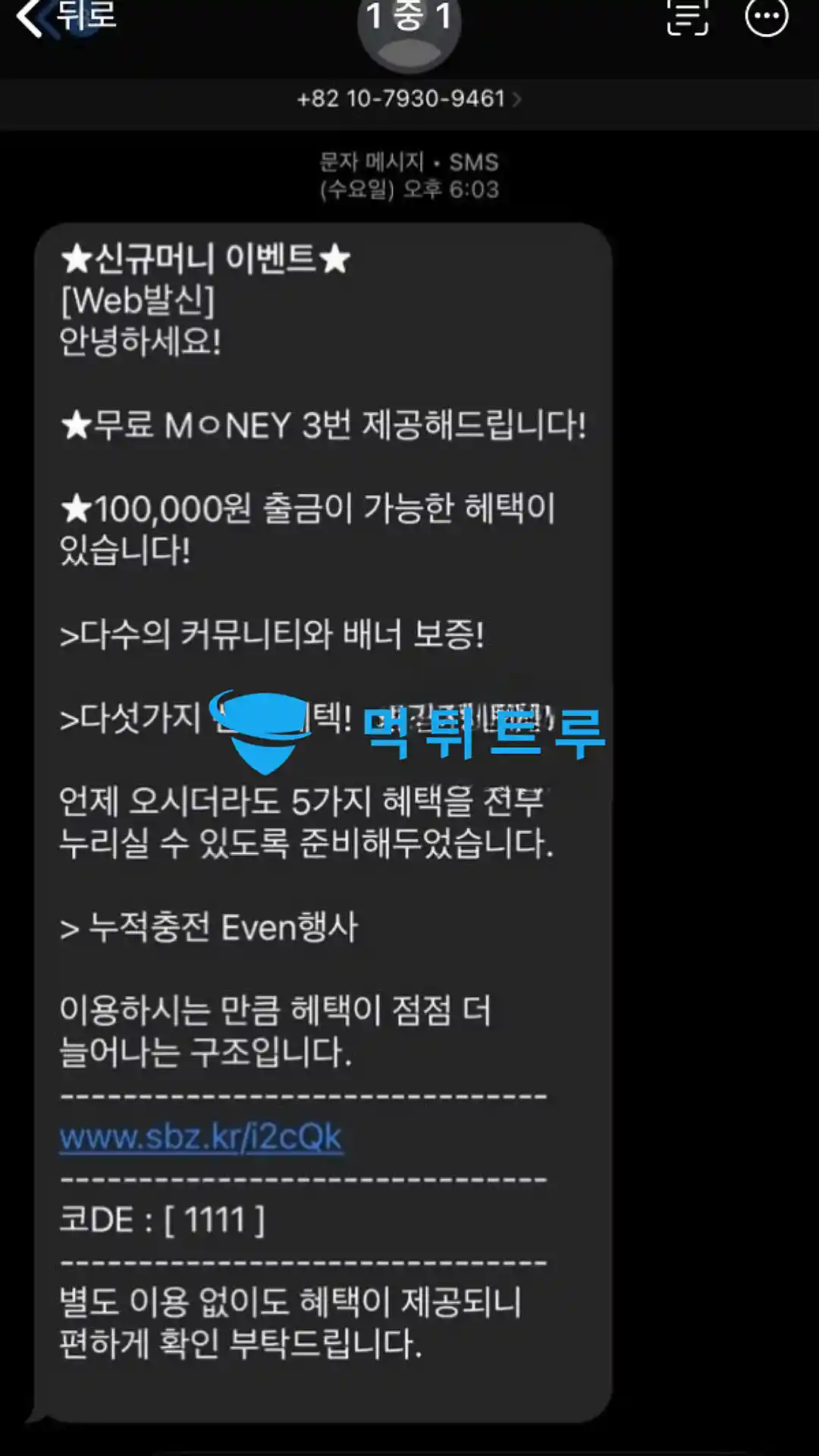This screenshot has width=819, height=1456.
Task: Open the www.sbz.kr/i2cQk link
Action: point(201,1137)
